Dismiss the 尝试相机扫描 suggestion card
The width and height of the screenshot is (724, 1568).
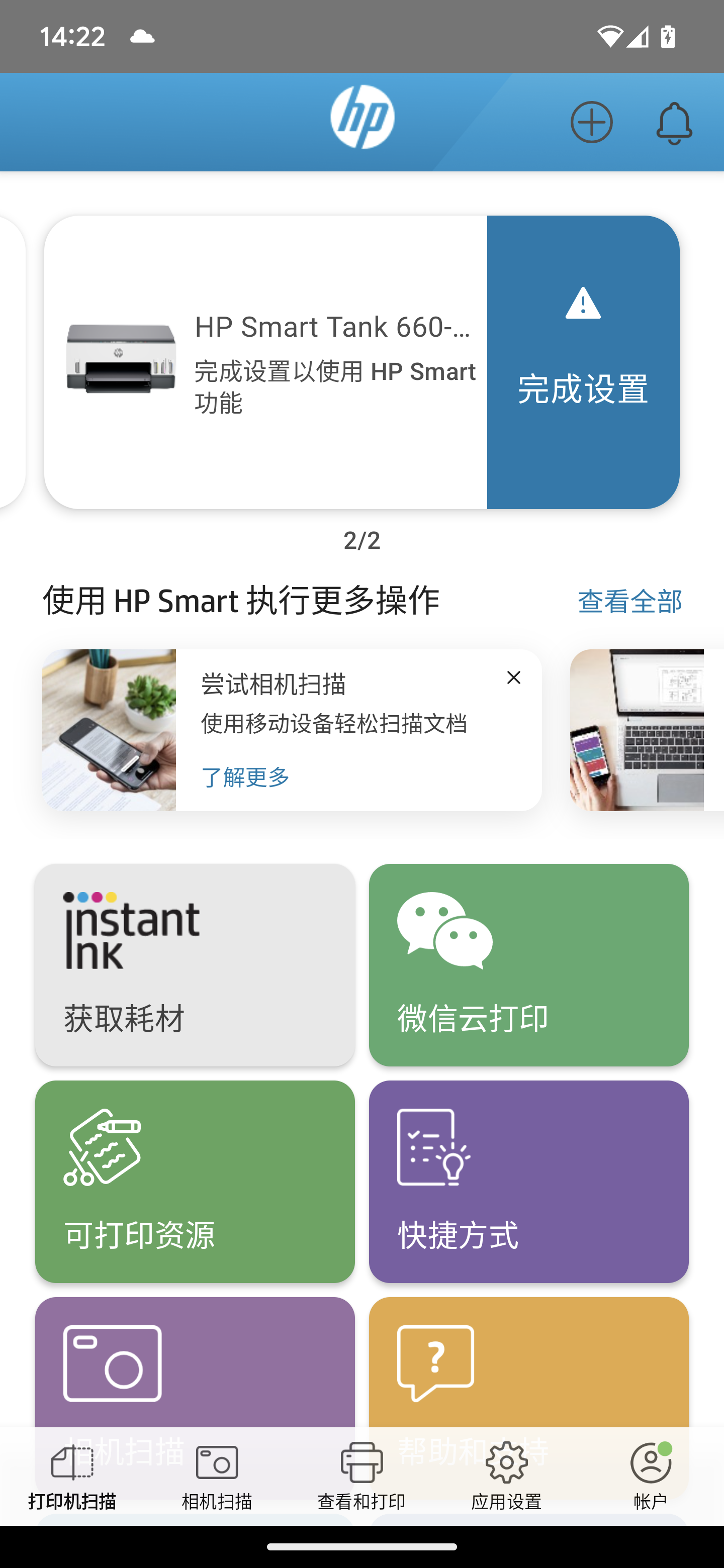(513, 677)
